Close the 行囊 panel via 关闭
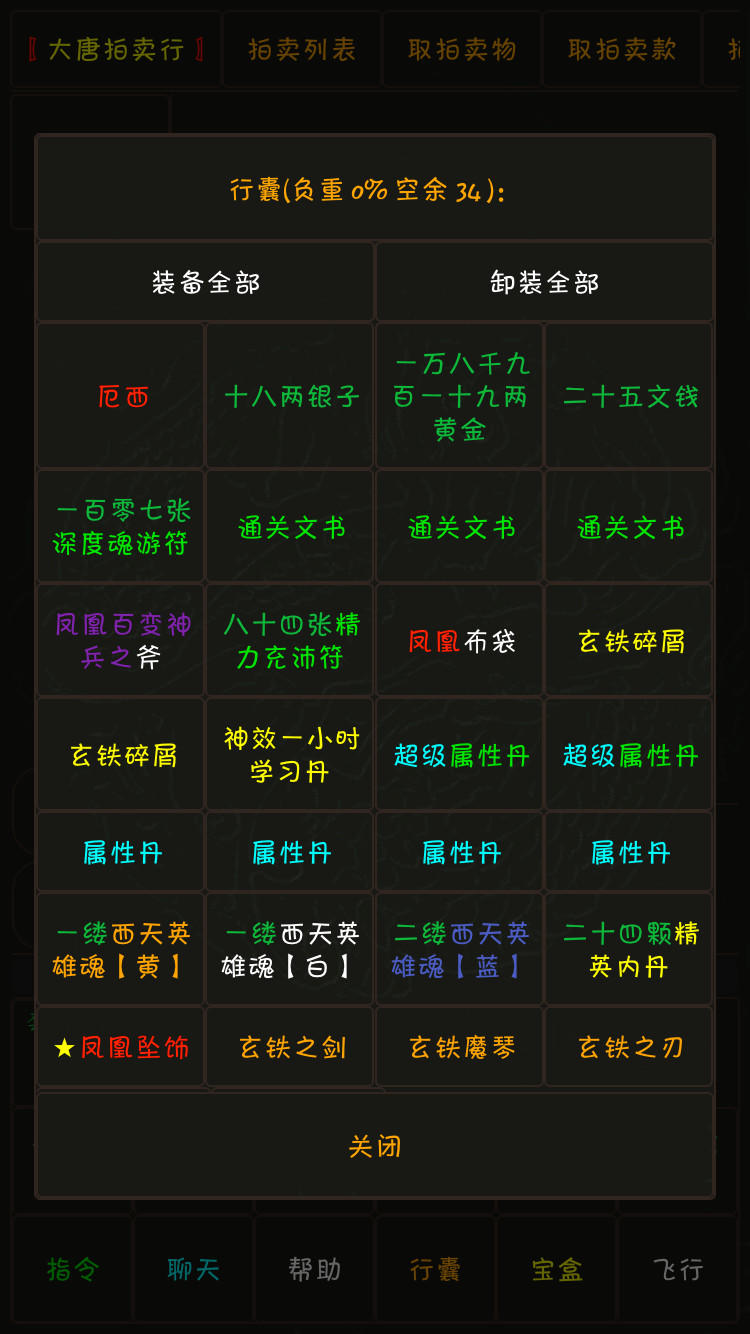750x1334 pixels. [x=374, y=1147]
